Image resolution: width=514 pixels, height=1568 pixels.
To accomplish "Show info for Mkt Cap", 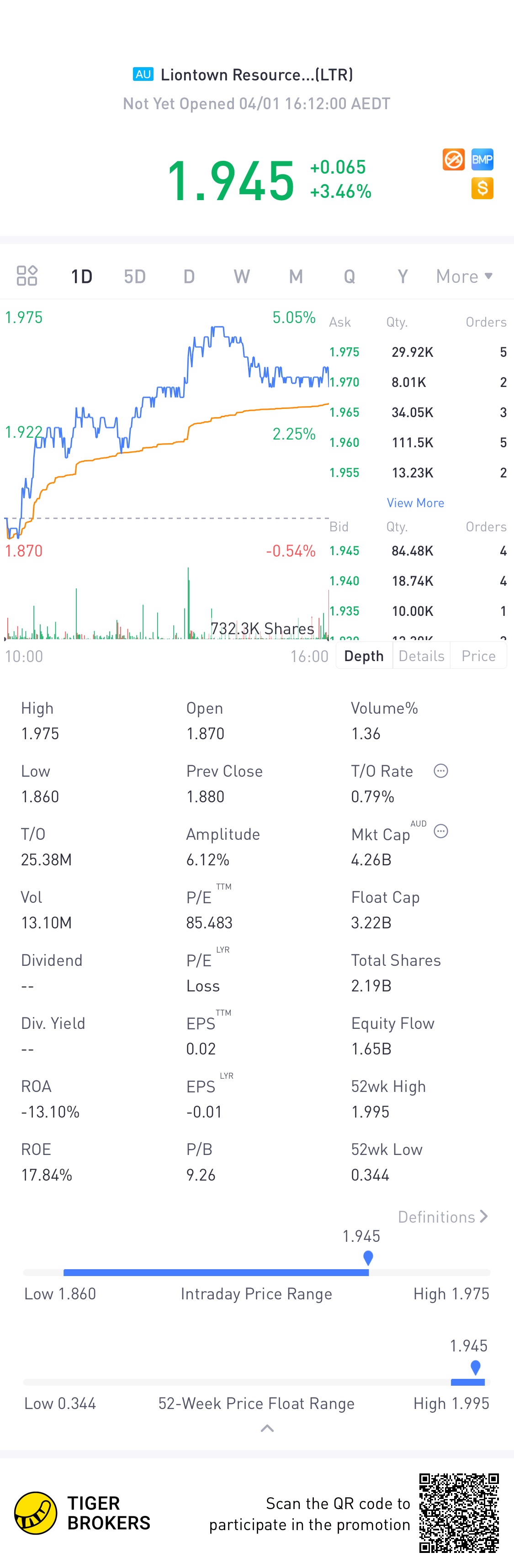I will point(441,832).
